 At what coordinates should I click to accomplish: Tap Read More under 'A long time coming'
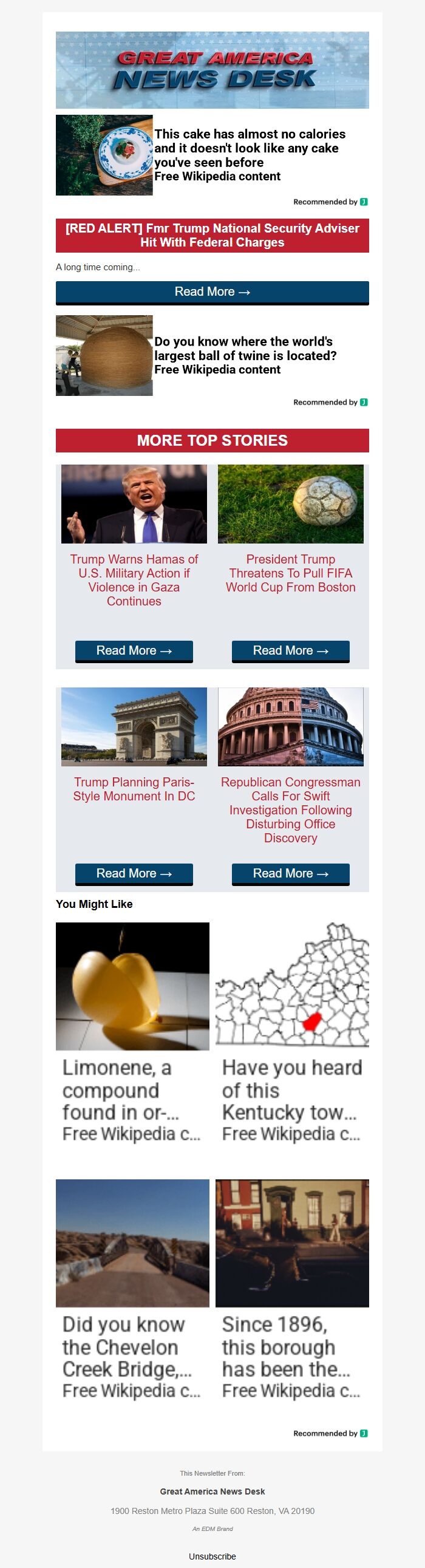pos(212,292)
